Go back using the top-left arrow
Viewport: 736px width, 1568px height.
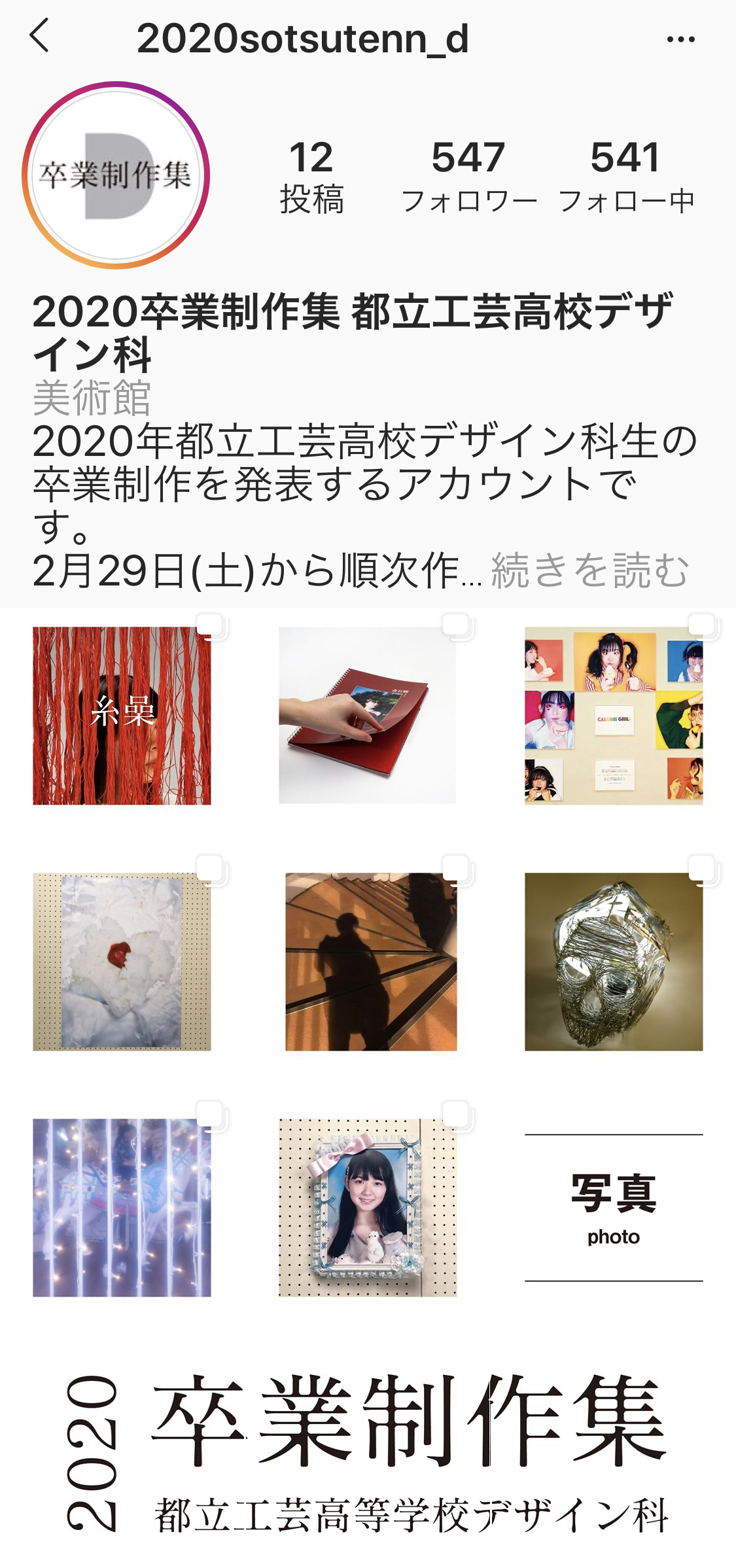[39, 35]
